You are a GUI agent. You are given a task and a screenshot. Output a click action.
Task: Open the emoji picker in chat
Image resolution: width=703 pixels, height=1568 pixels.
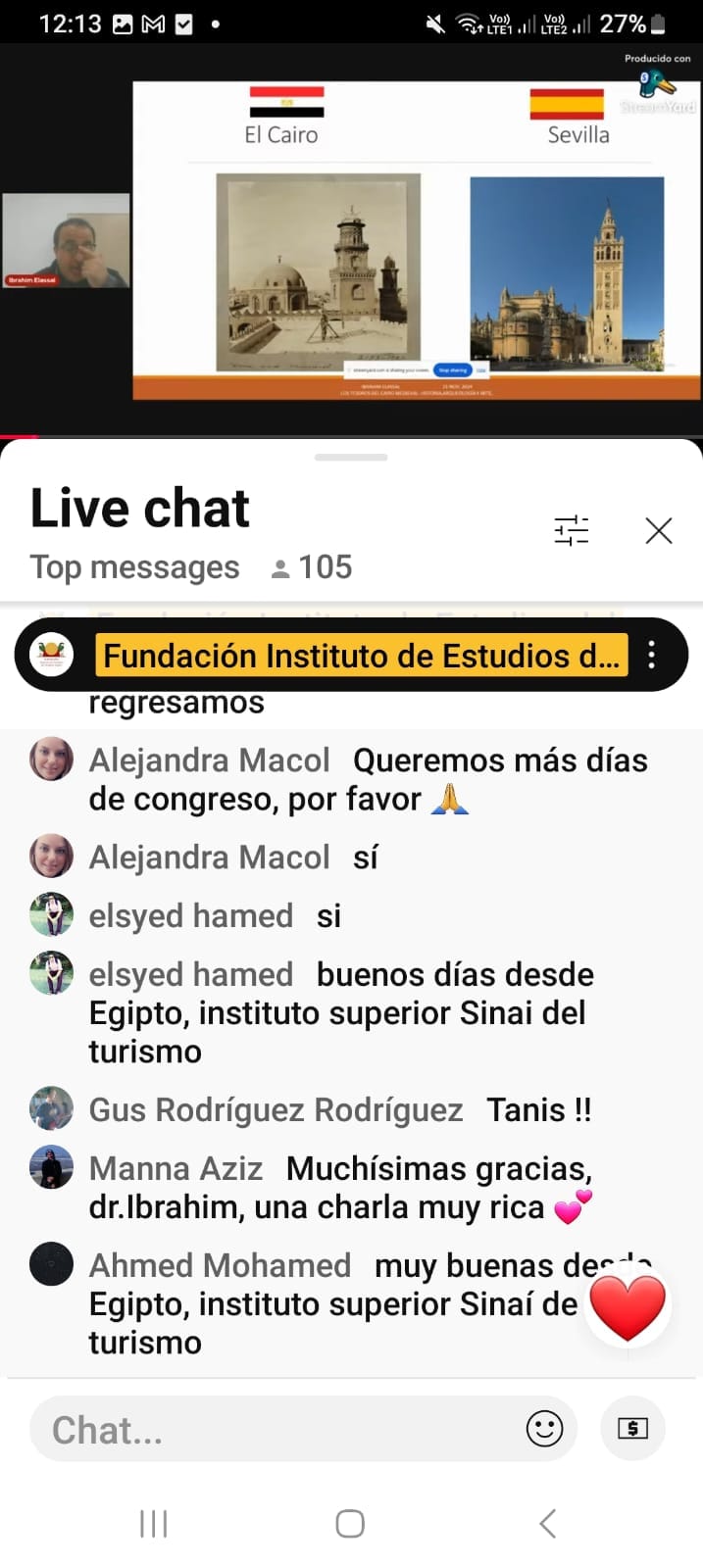tap(544, 1429)
